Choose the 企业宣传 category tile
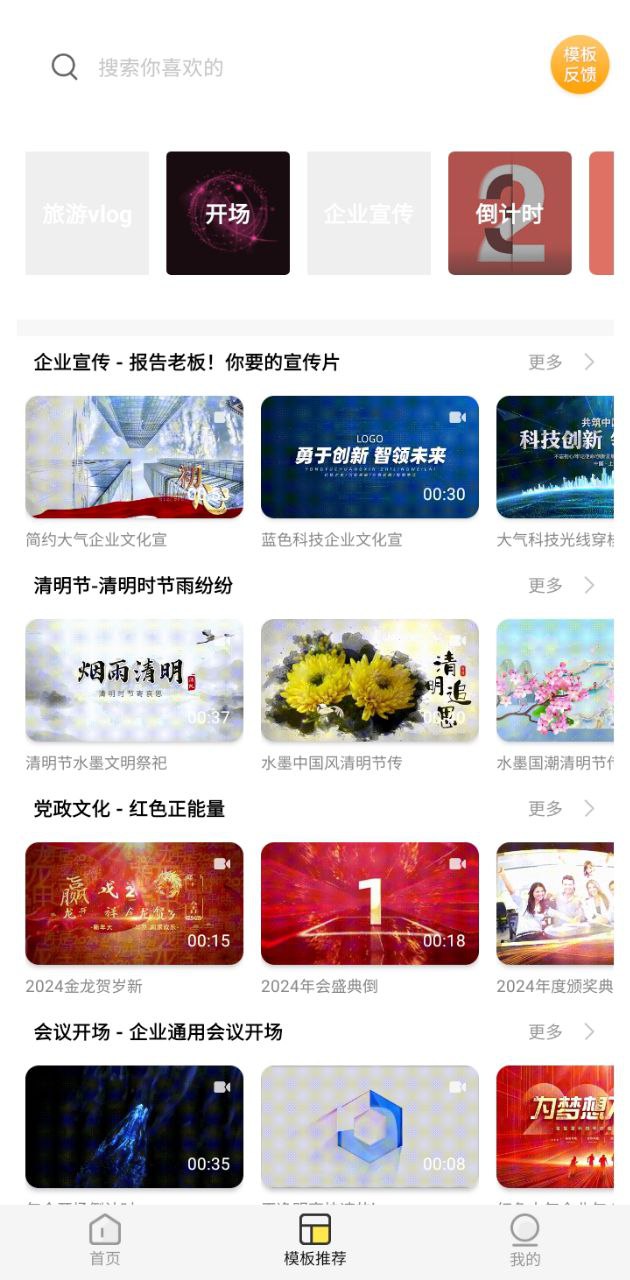The width and height of the screenshot is (630, 1280). click(369, 213)
